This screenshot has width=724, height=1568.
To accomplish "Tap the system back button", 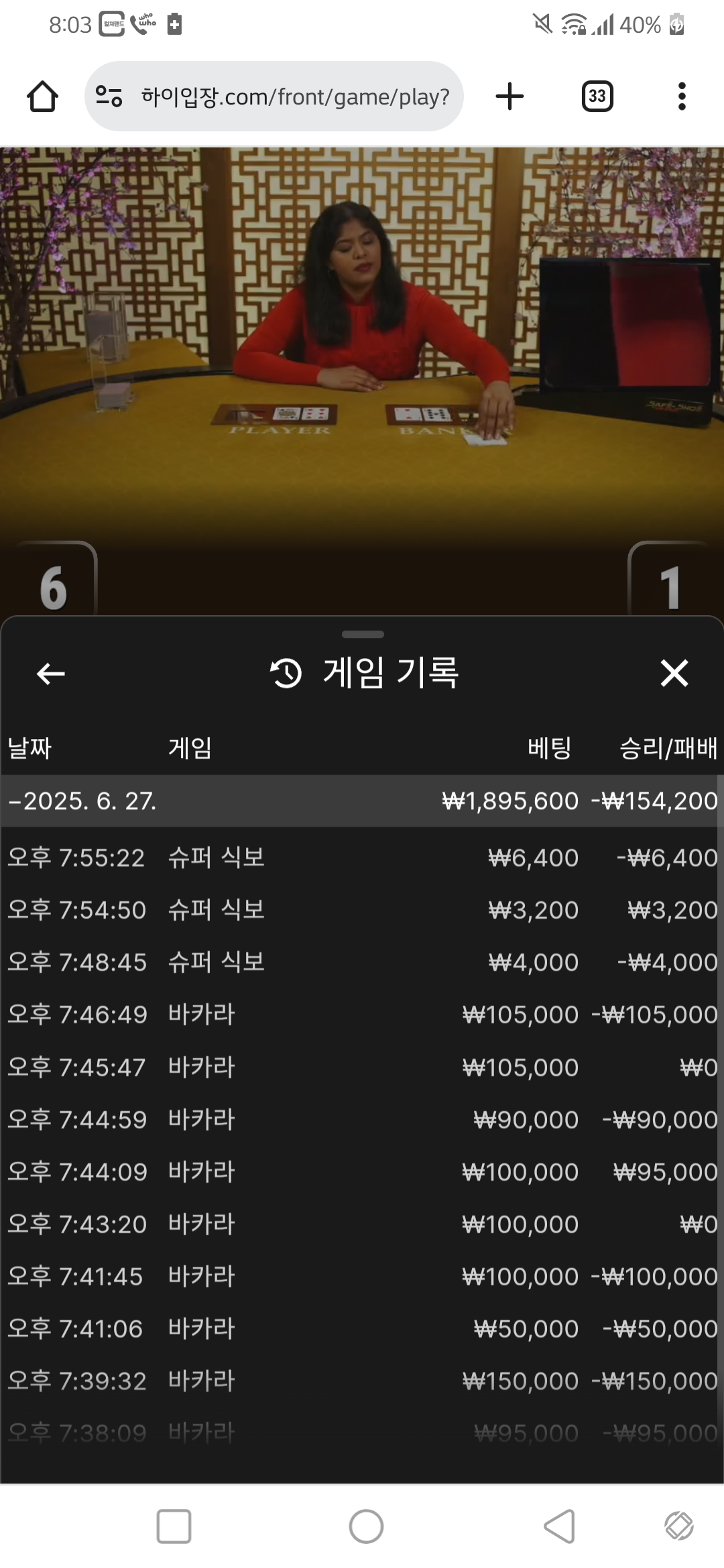I will 559,1526.
